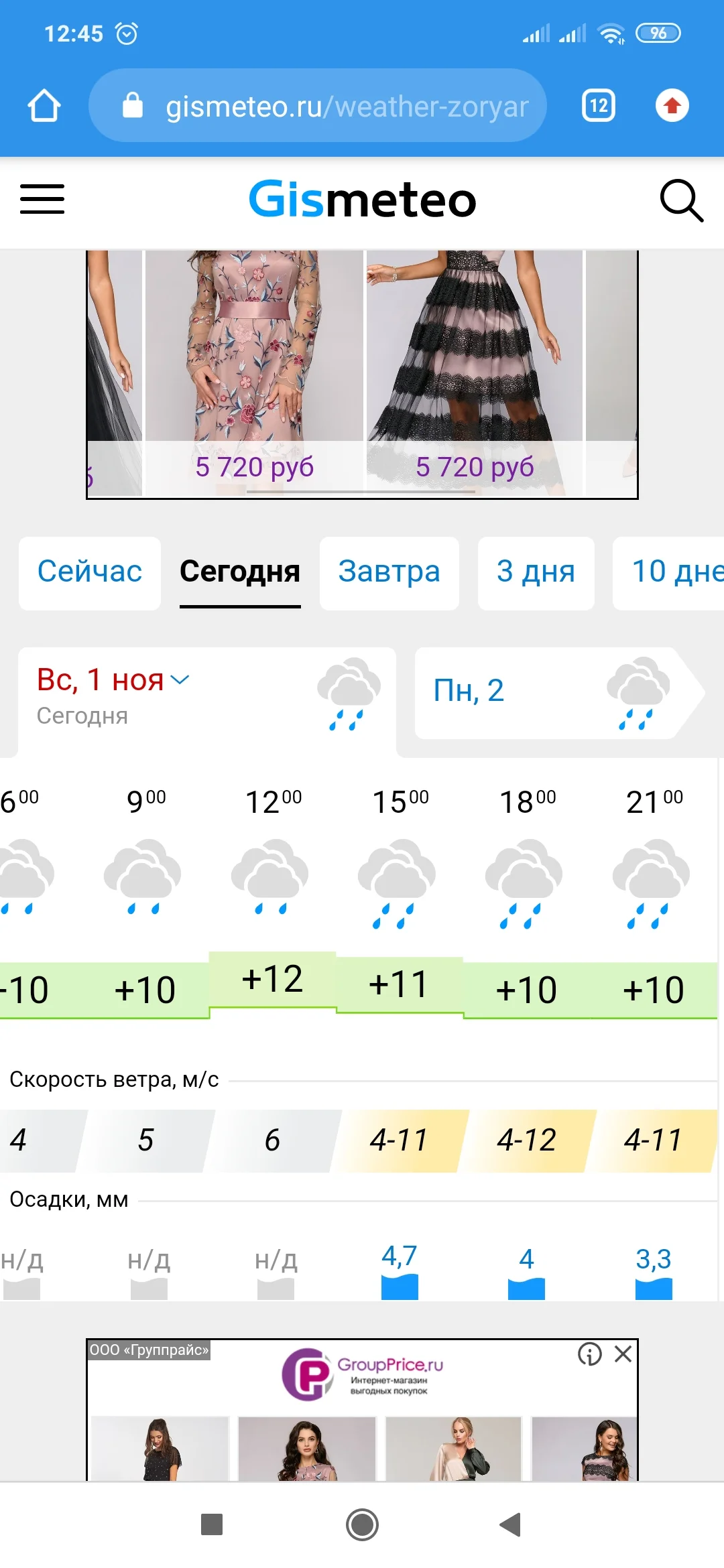724x1568 pixels.
Task: Tap the browser home icon
Action: [x=43, y=105]
